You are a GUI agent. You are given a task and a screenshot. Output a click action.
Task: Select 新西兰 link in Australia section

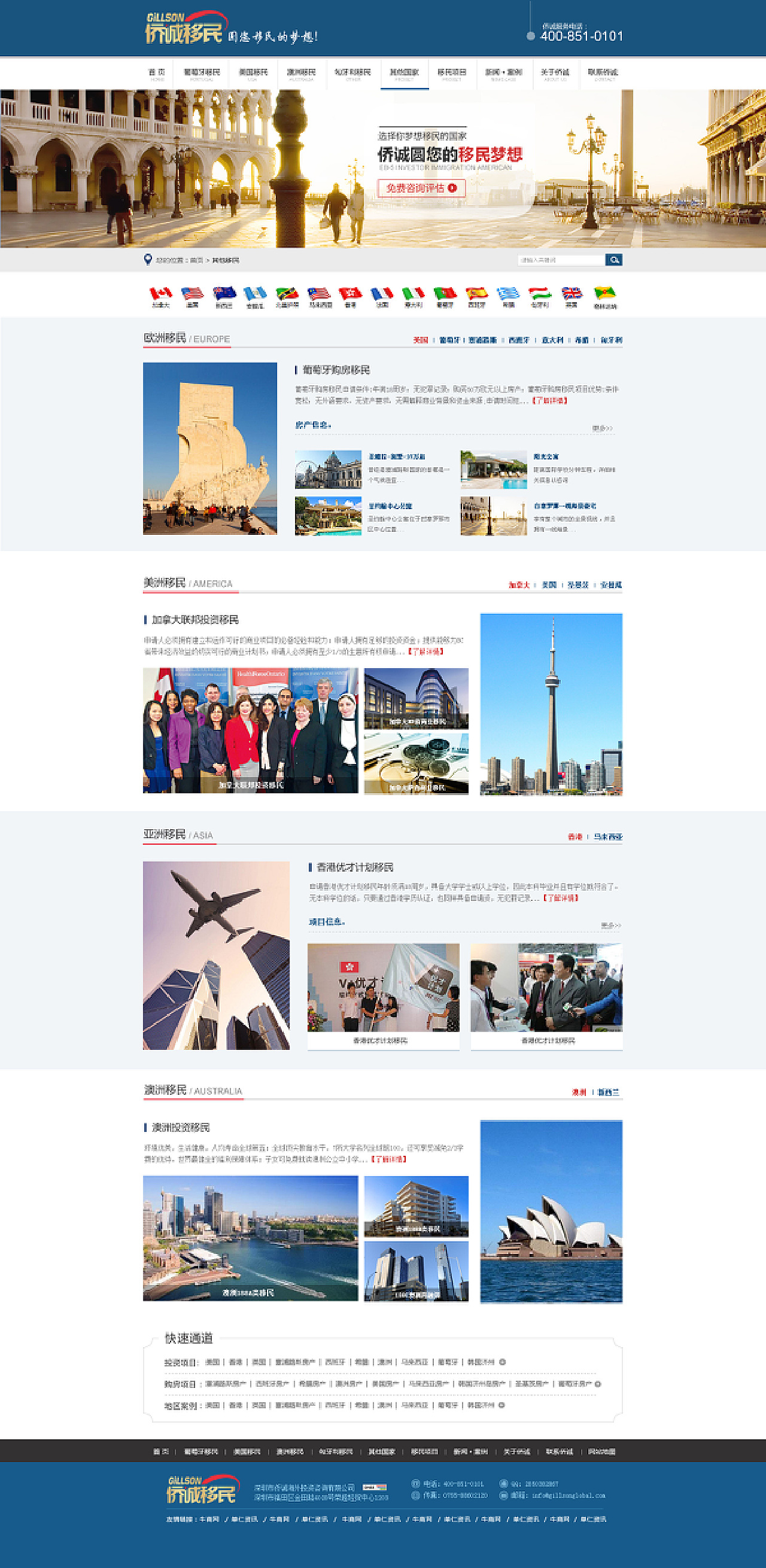tap(607, 1092)
